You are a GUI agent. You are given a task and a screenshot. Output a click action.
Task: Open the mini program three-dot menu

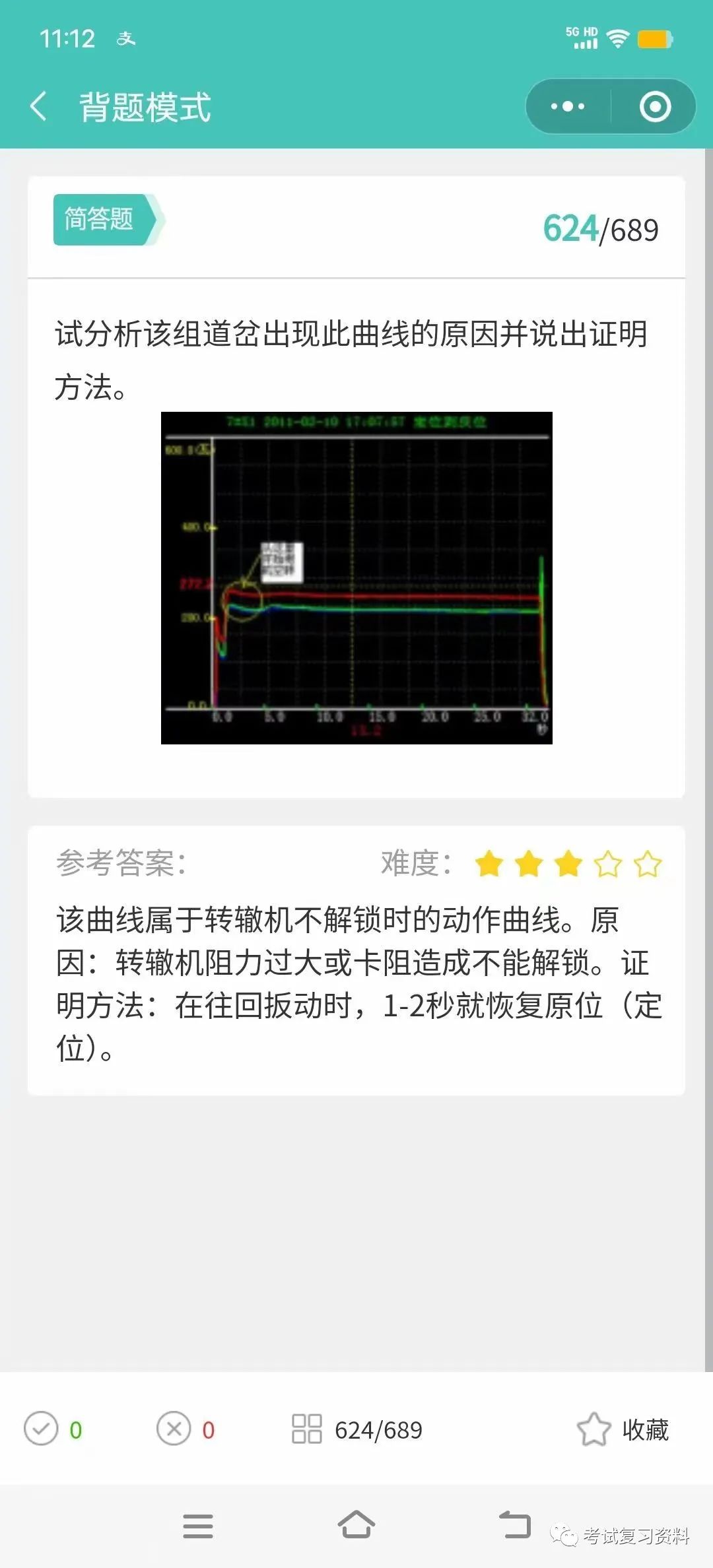pos(568,106)
